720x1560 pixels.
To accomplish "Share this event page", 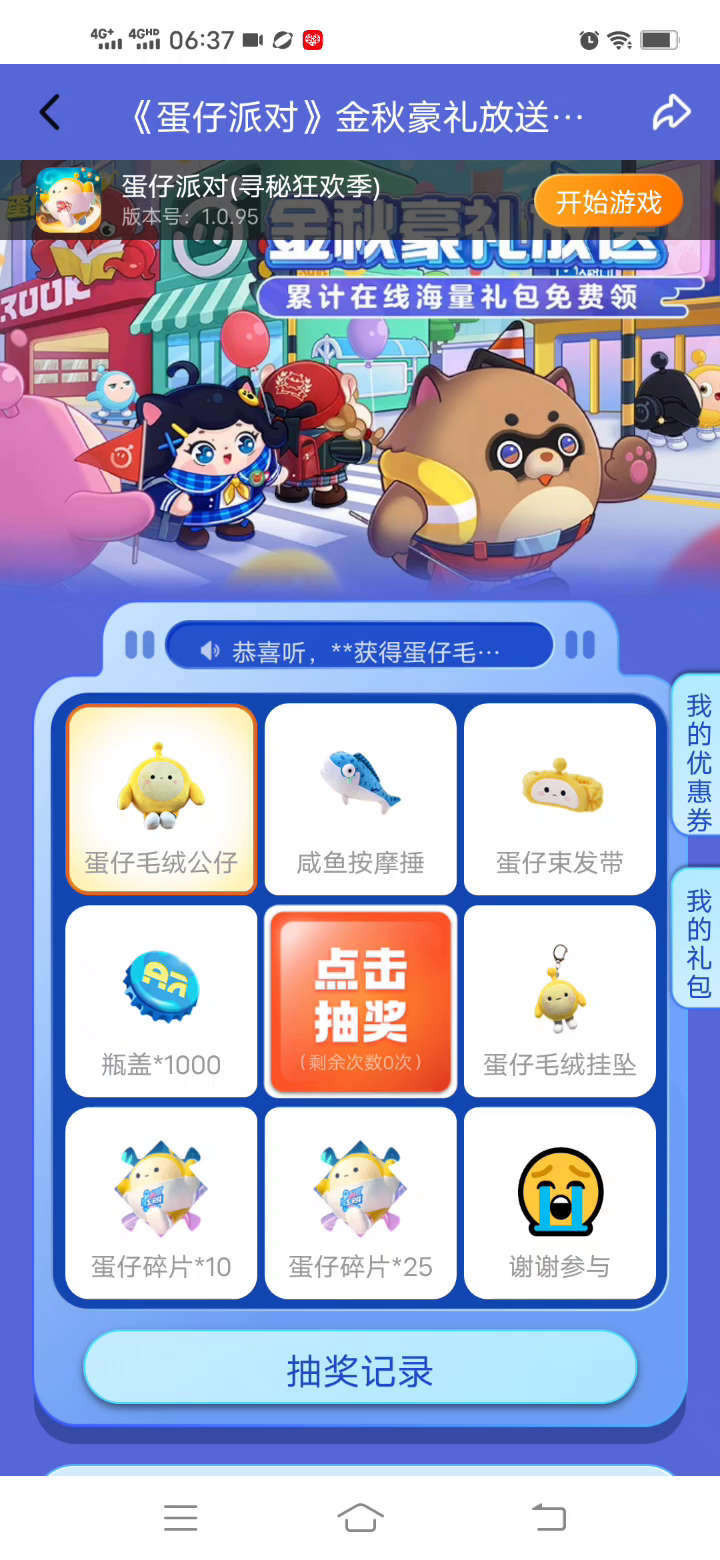I will (671, 113).
